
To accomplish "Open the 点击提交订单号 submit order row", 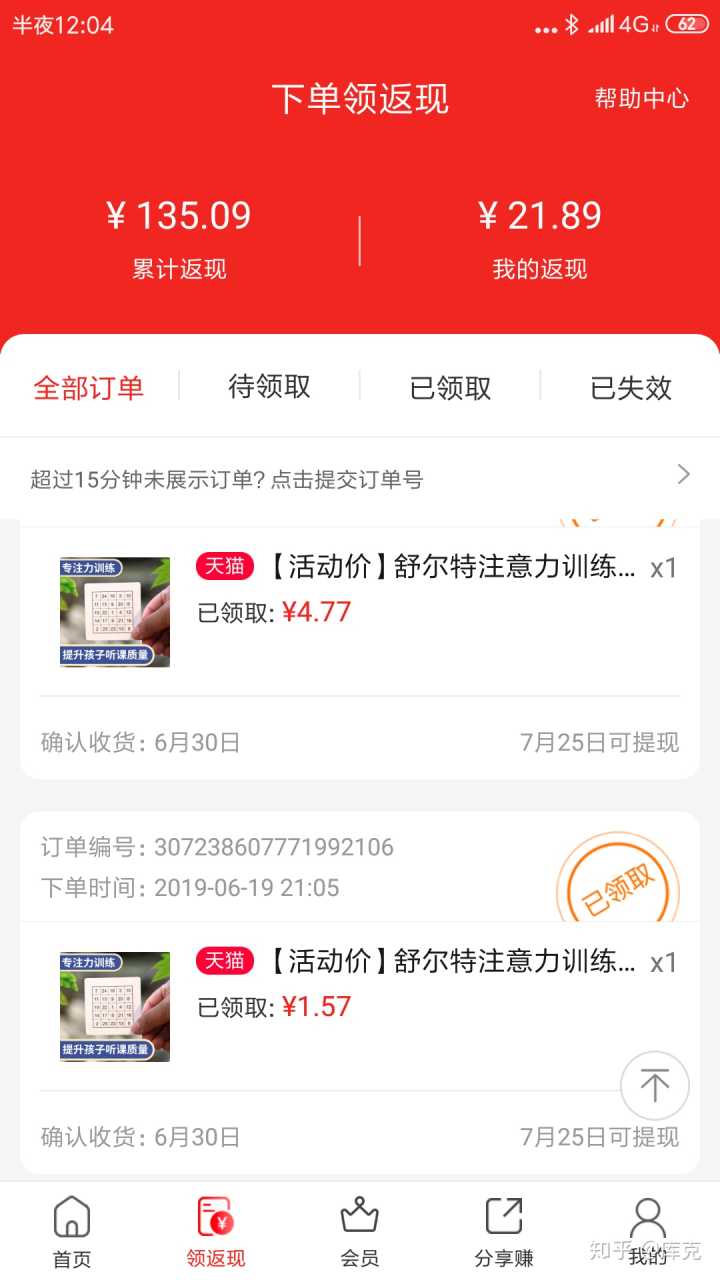I will click(x=360, y=478).
